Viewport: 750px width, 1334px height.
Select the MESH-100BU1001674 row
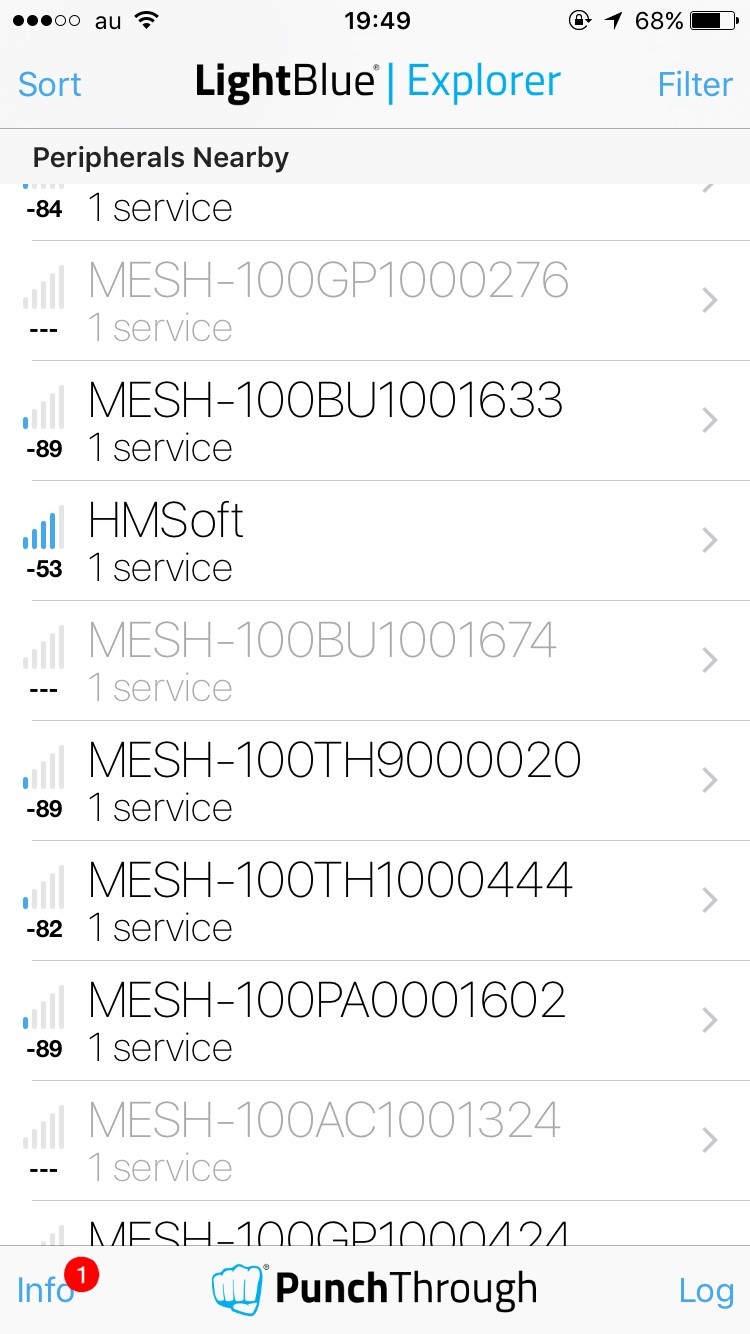click(375, 661)
